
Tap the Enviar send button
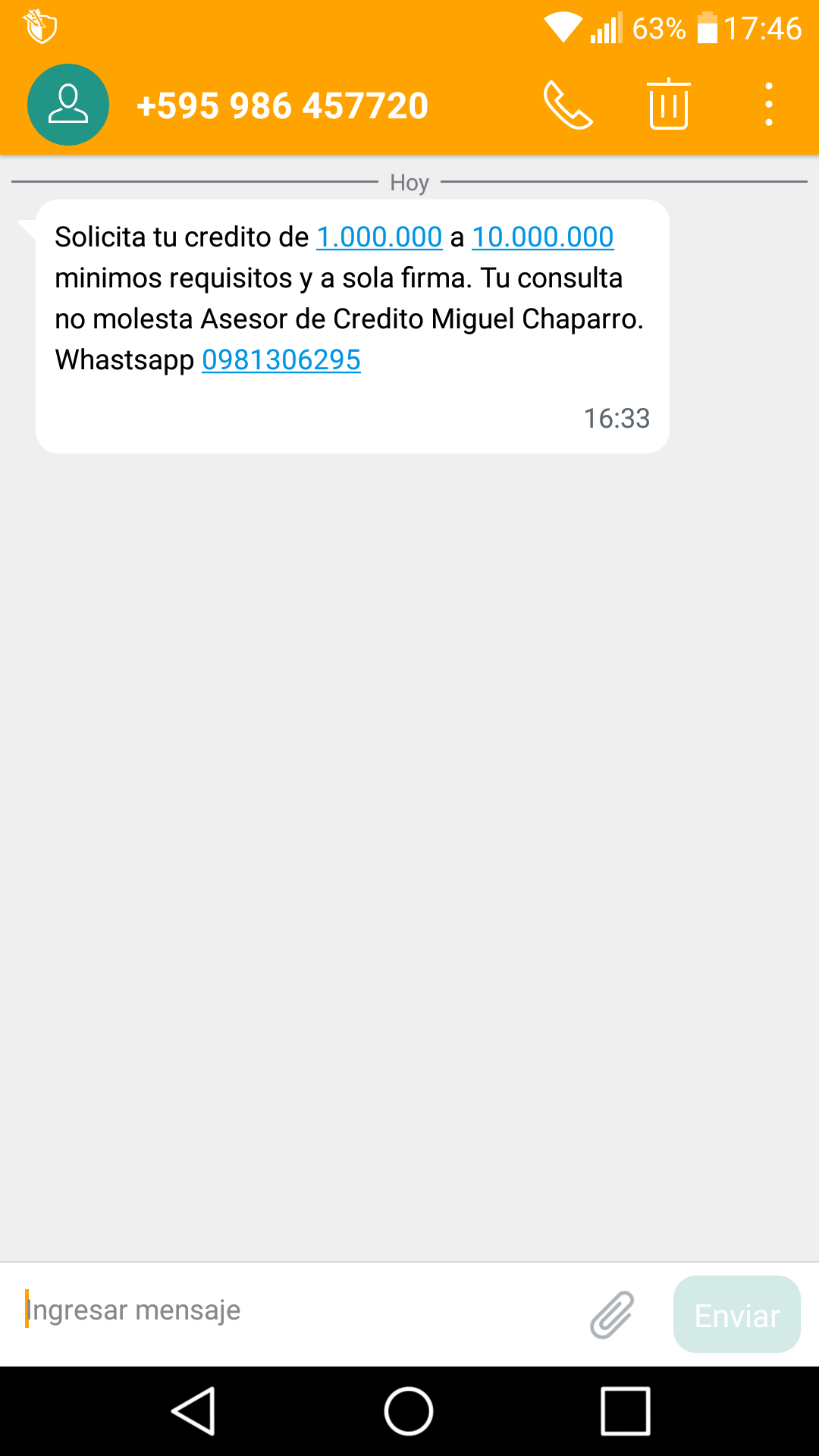tap(736, 1315)
